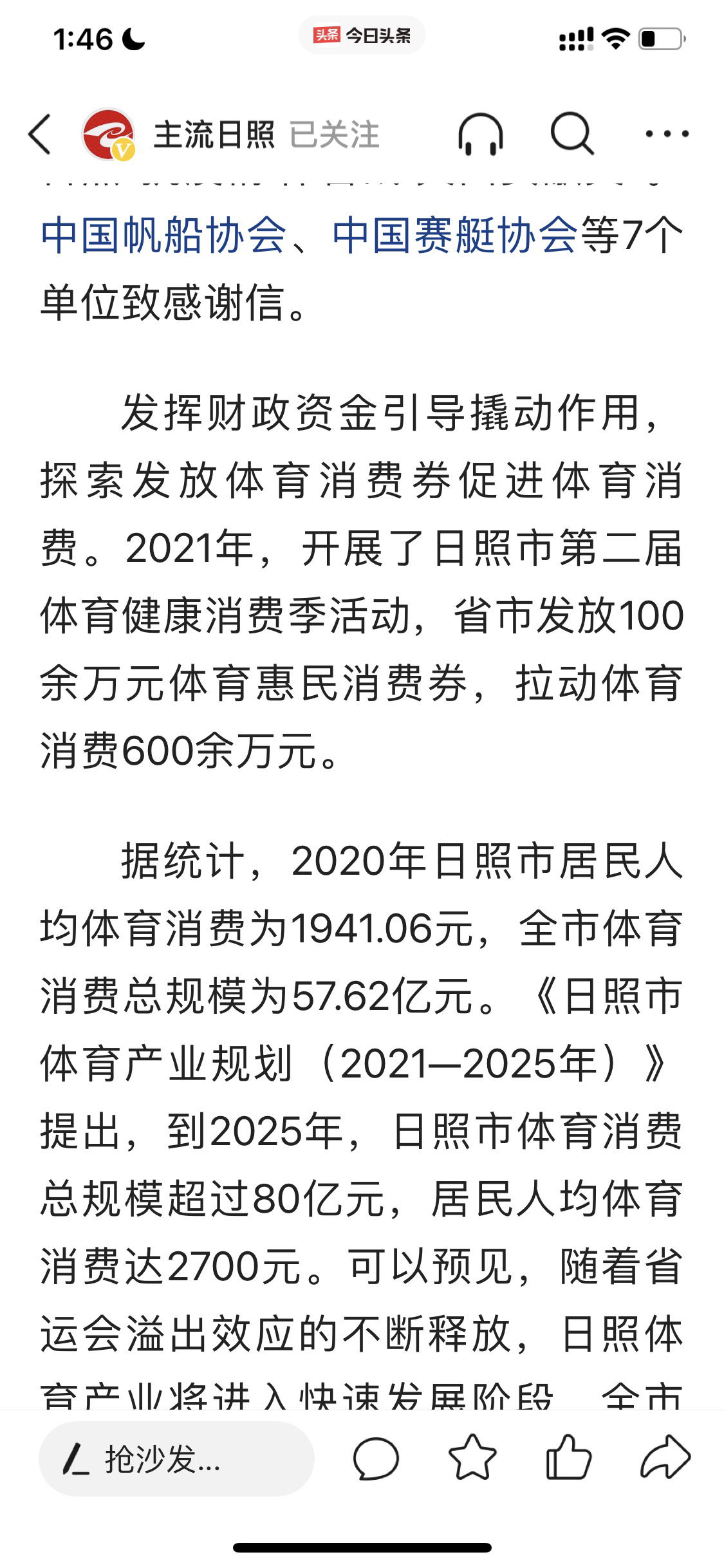The image size is (724, 1568).
Task: Tap the 已关注 follow status button
Action: (x=334, y=135)
